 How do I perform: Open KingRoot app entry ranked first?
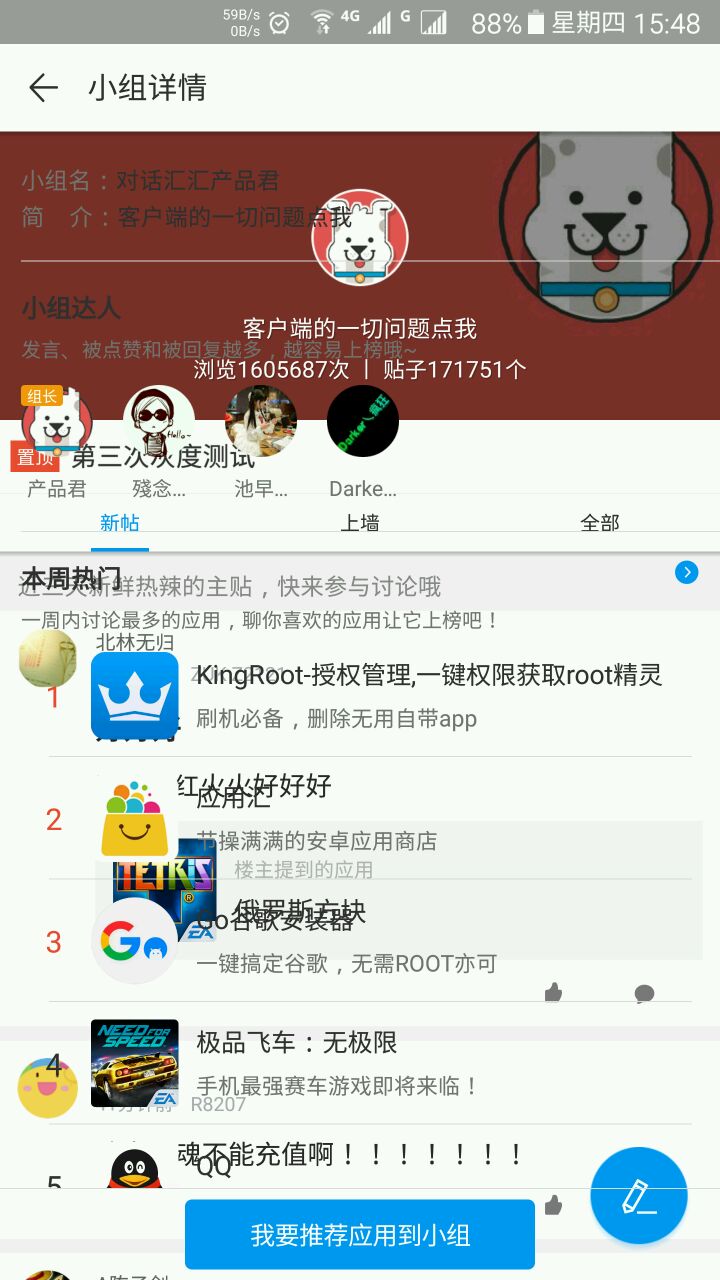[370, 696]
